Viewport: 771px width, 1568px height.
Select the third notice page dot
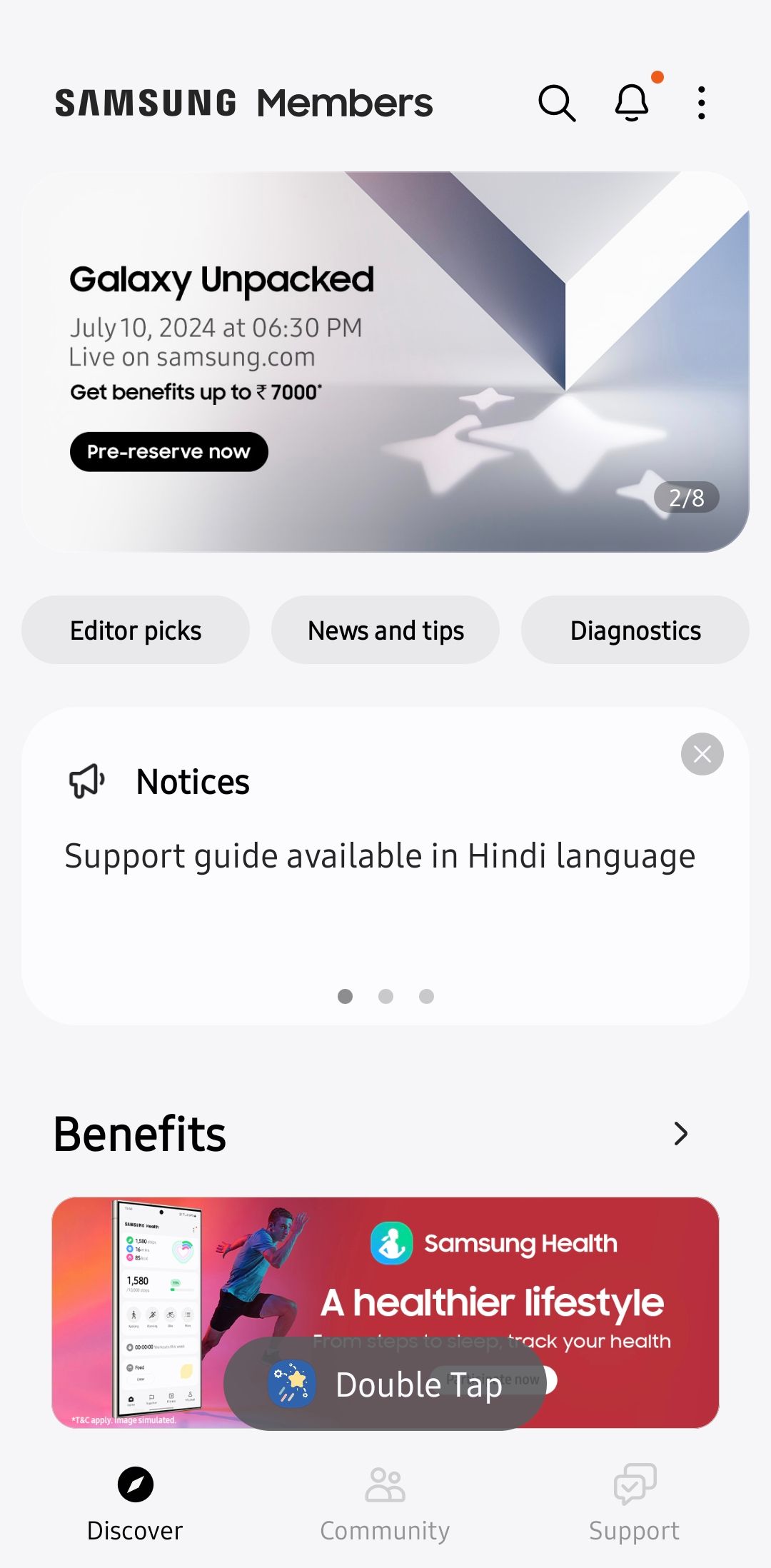click(425, 997)
